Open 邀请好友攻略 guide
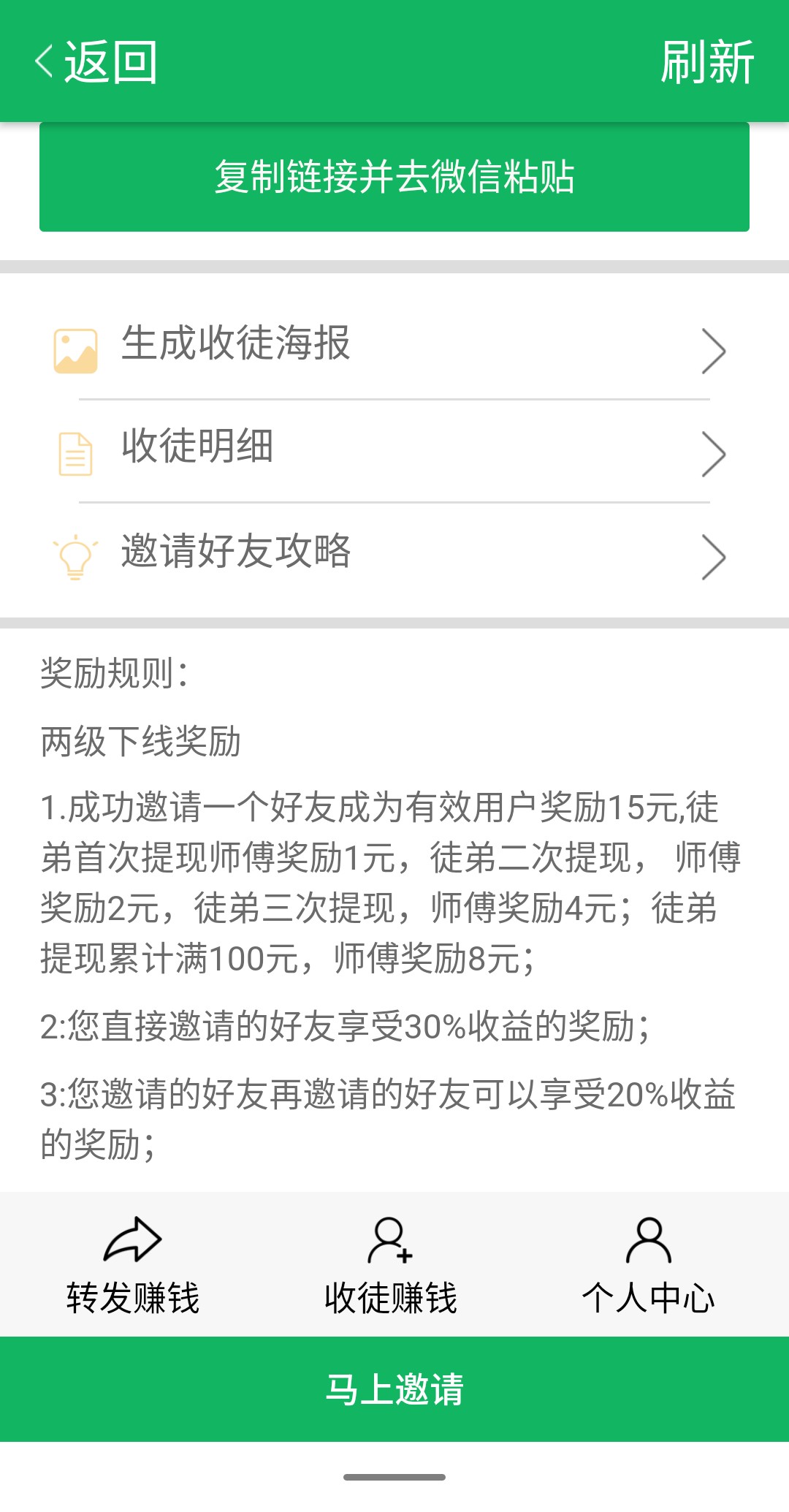This screenshot has width=789, height=1512. [394, 555]
